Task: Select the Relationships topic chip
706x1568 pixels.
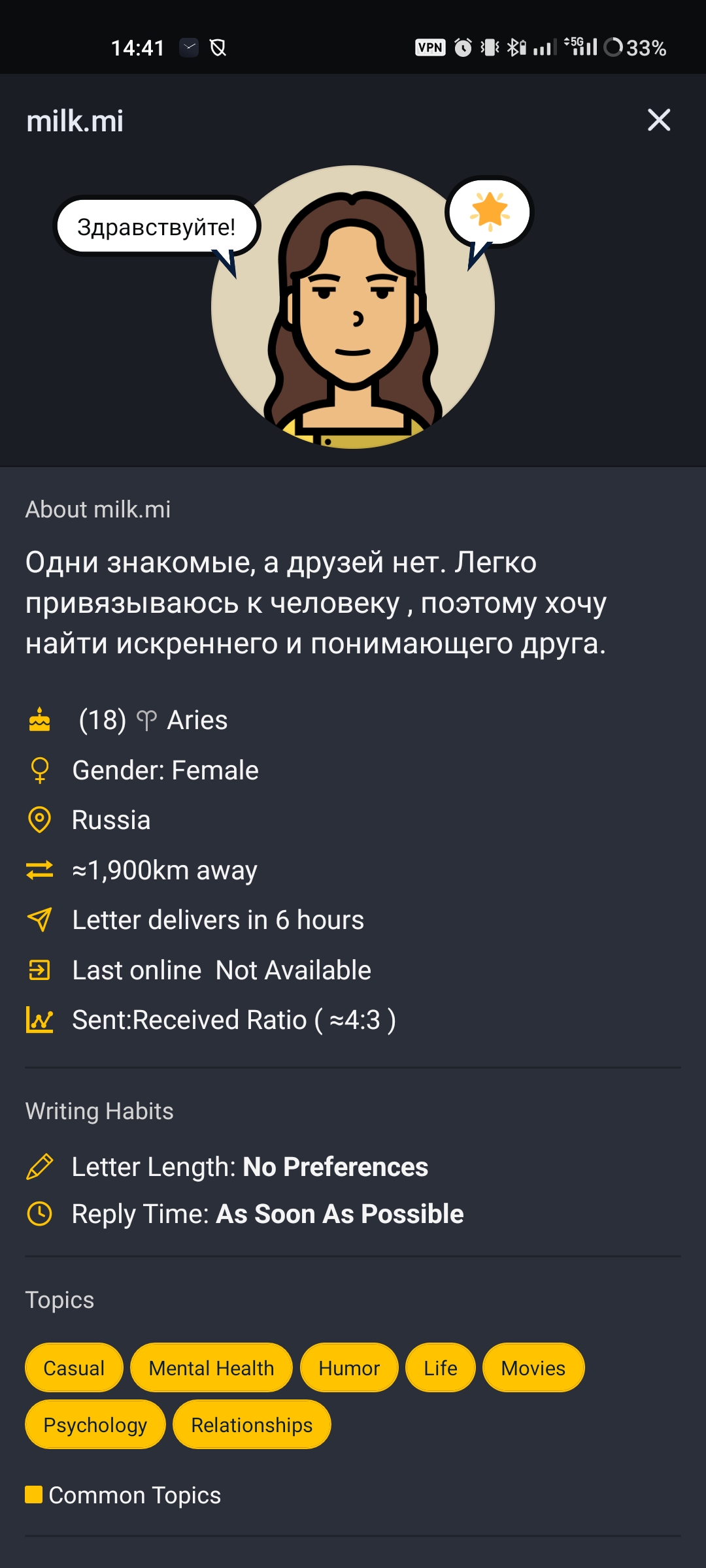Action: tap(252, 1424)
